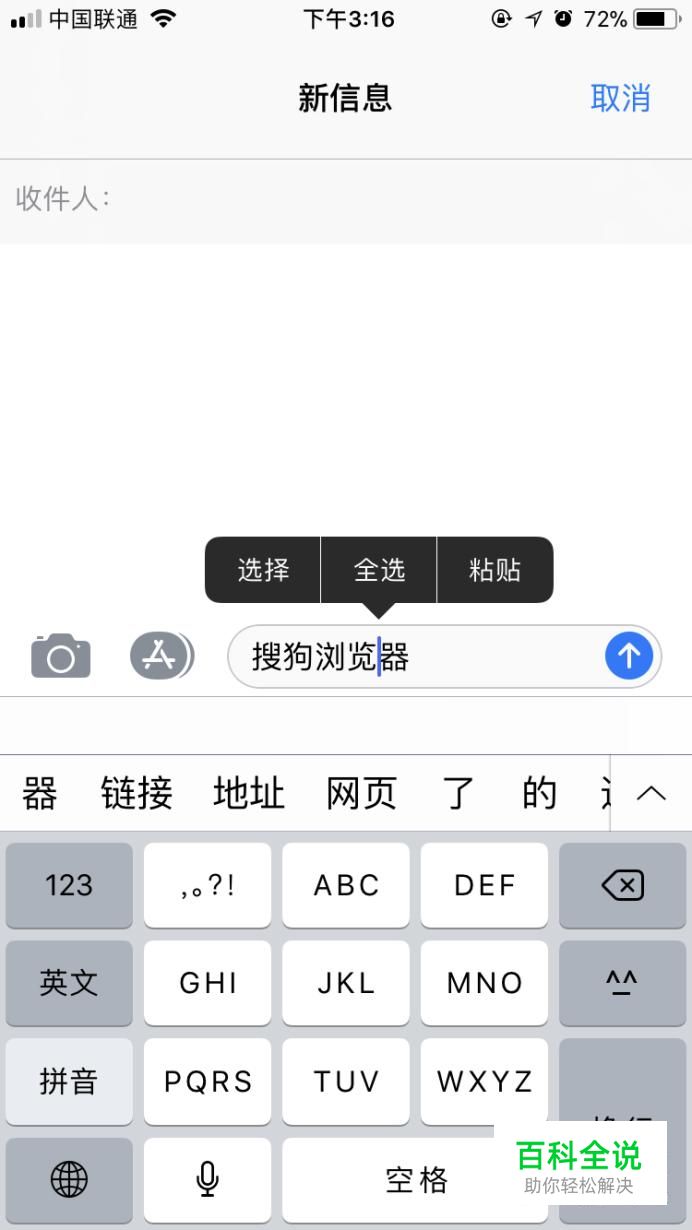This screenshot has height=1230, width=692.
Task: Pick the 地址 word suggestion
Action: coord(249,794)
